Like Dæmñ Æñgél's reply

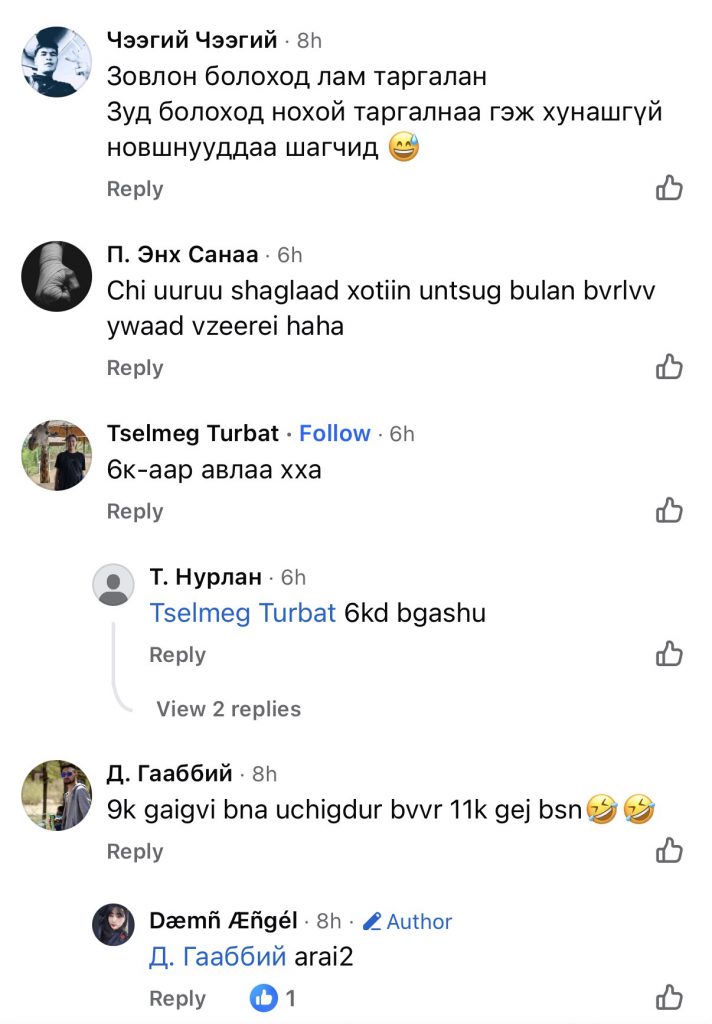coord(669,997)
